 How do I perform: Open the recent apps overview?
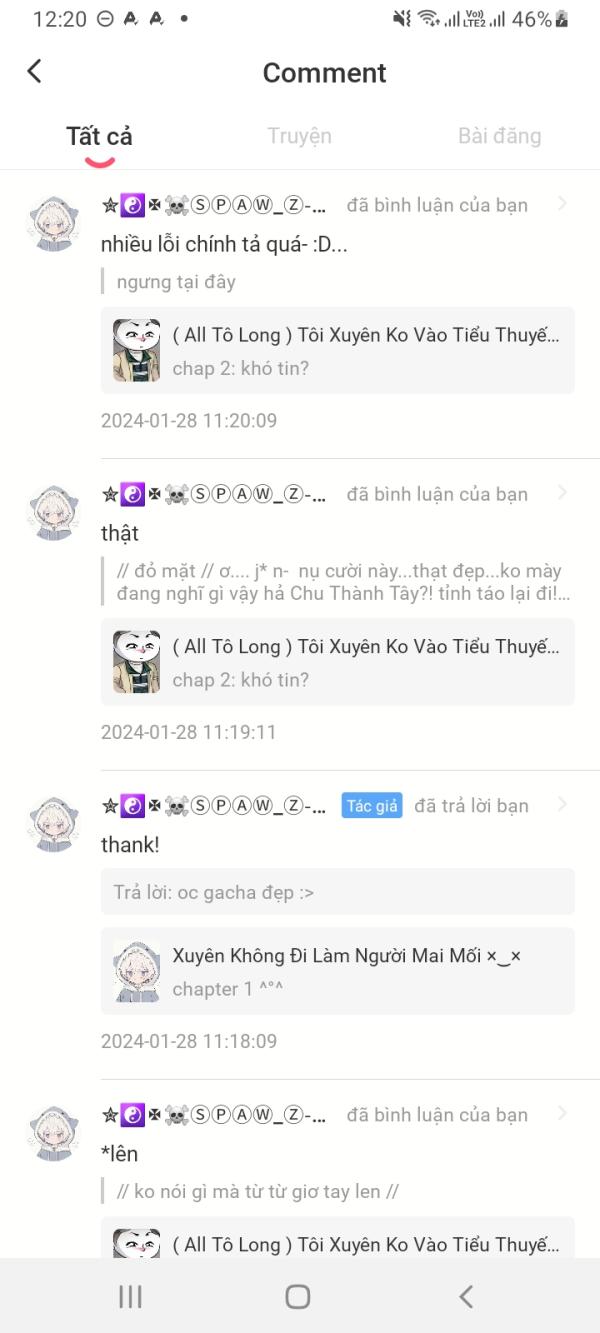pos(130,1297)
